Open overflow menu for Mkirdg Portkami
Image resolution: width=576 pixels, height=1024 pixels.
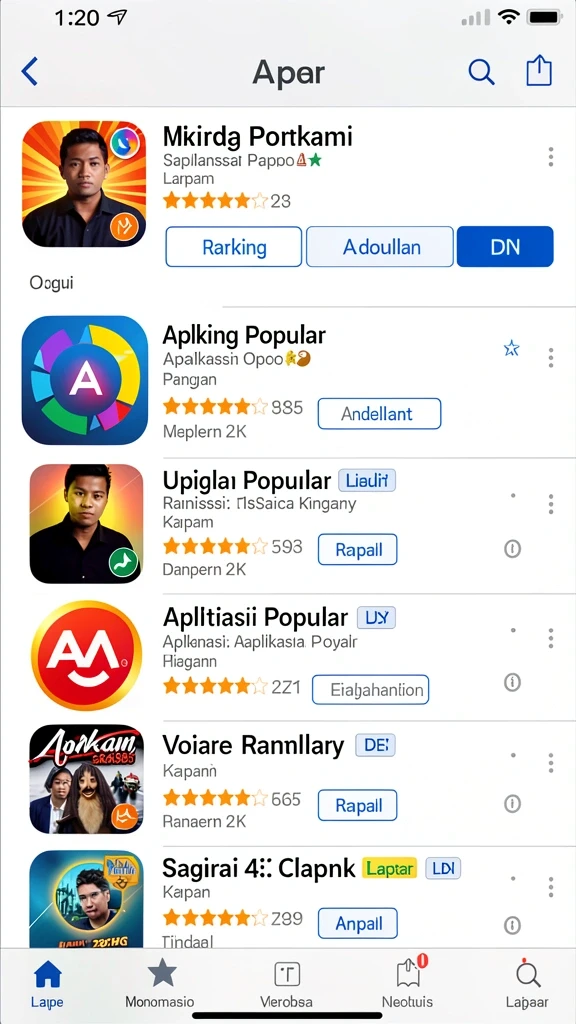pos(551,157)
